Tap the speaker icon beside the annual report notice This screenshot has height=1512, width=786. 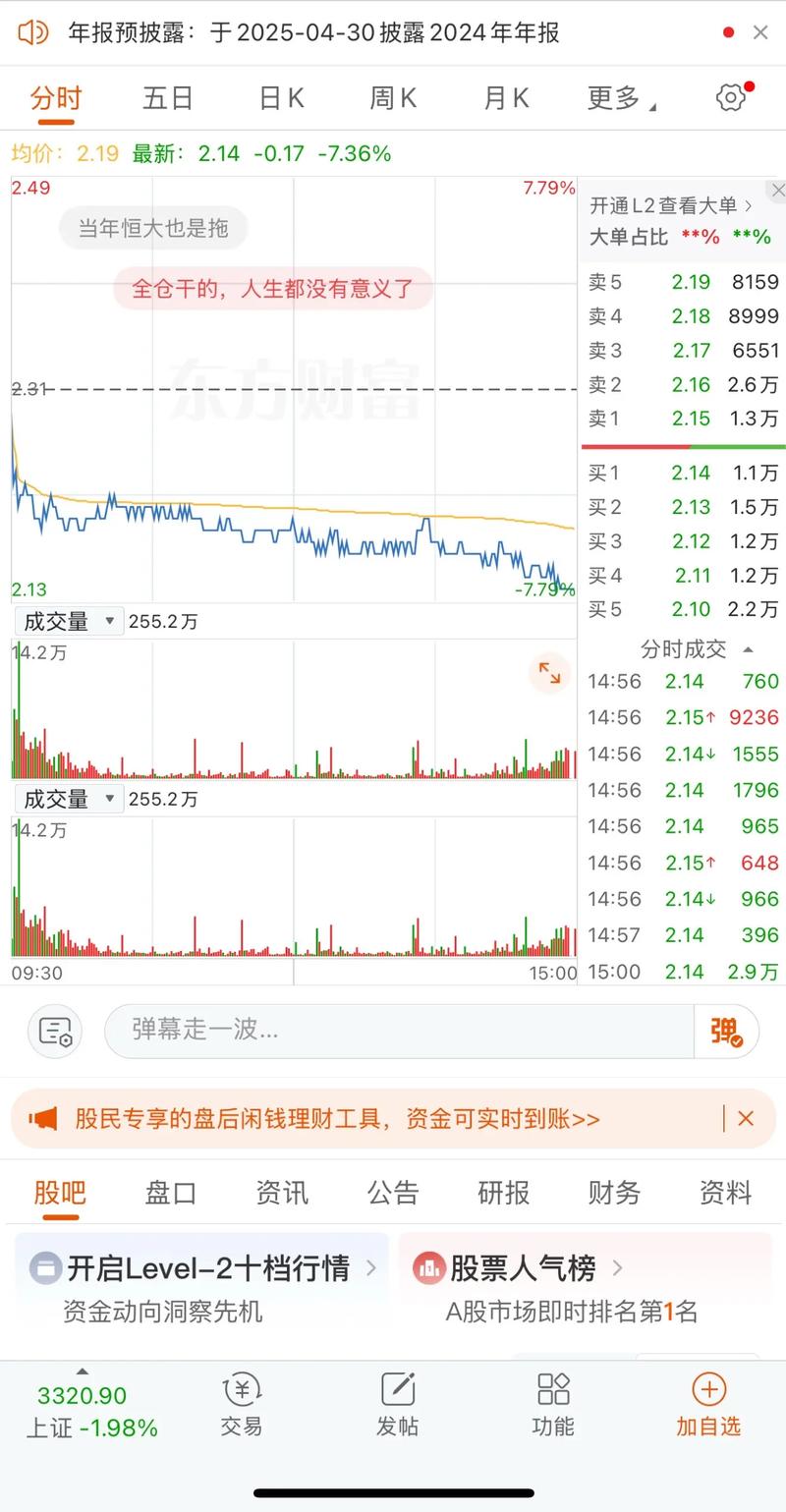[32, 31]
